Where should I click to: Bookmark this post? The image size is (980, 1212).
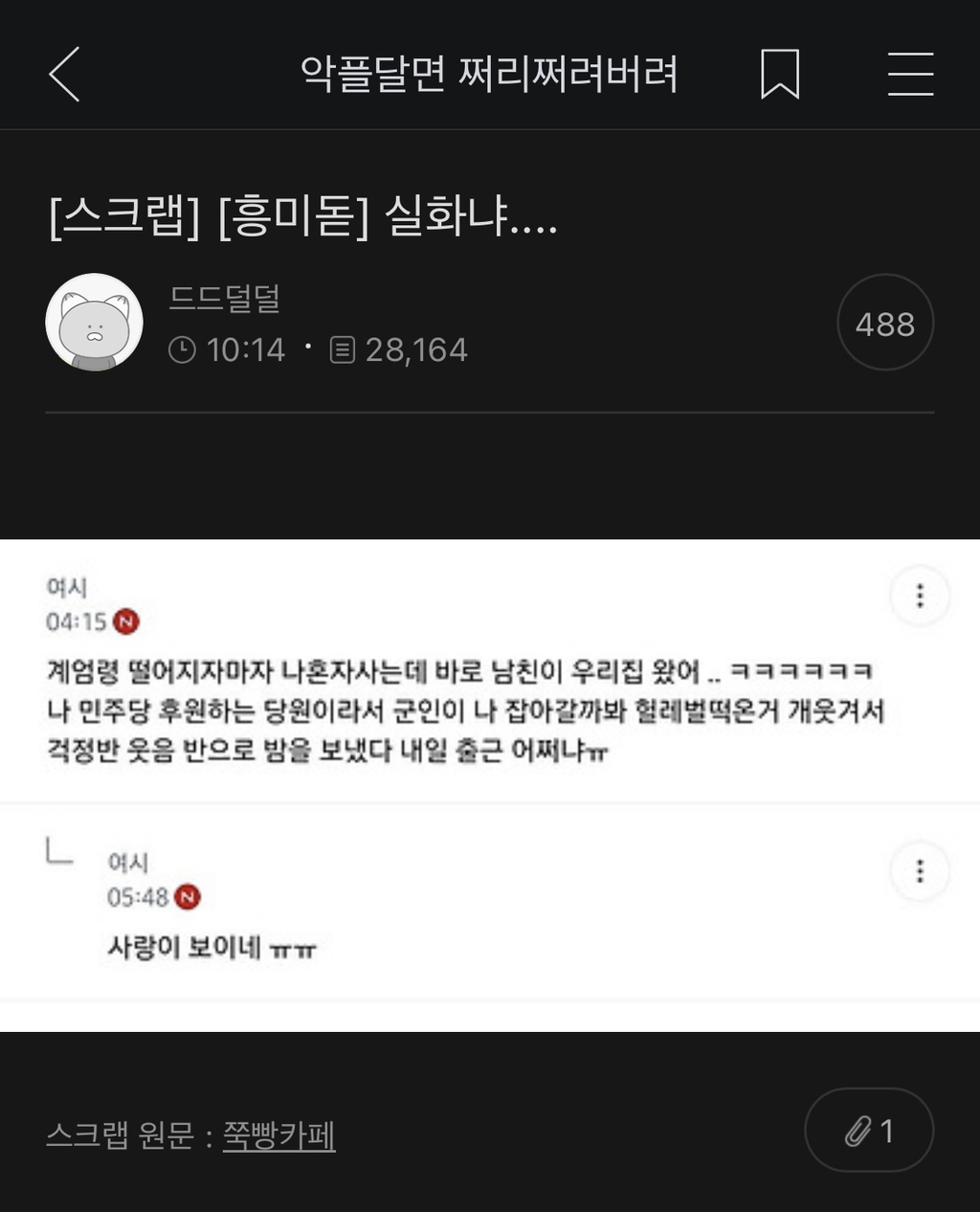779,75
